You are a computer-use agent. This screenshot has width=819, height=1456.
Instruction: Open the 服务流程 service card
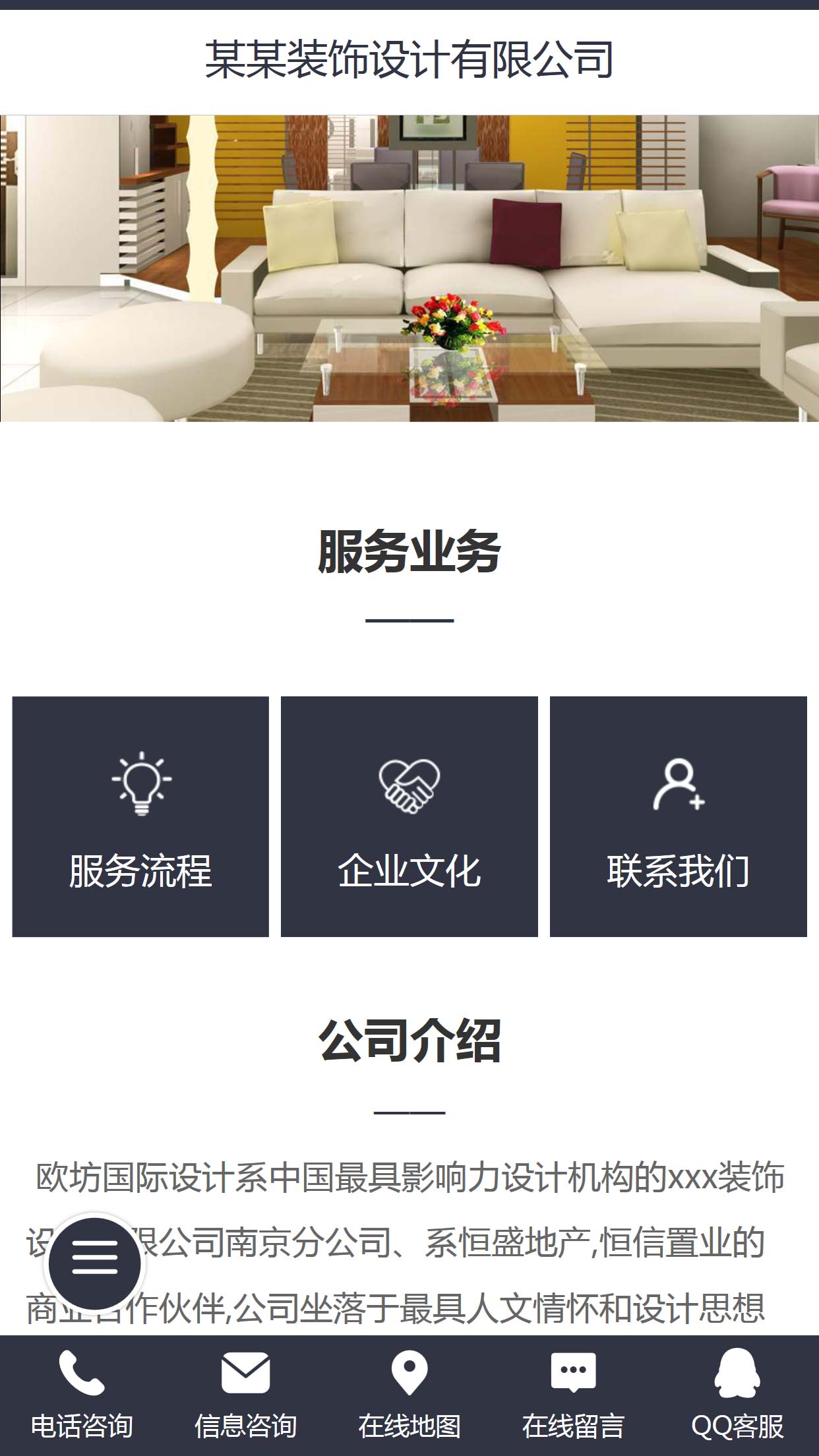coord(140,816)
